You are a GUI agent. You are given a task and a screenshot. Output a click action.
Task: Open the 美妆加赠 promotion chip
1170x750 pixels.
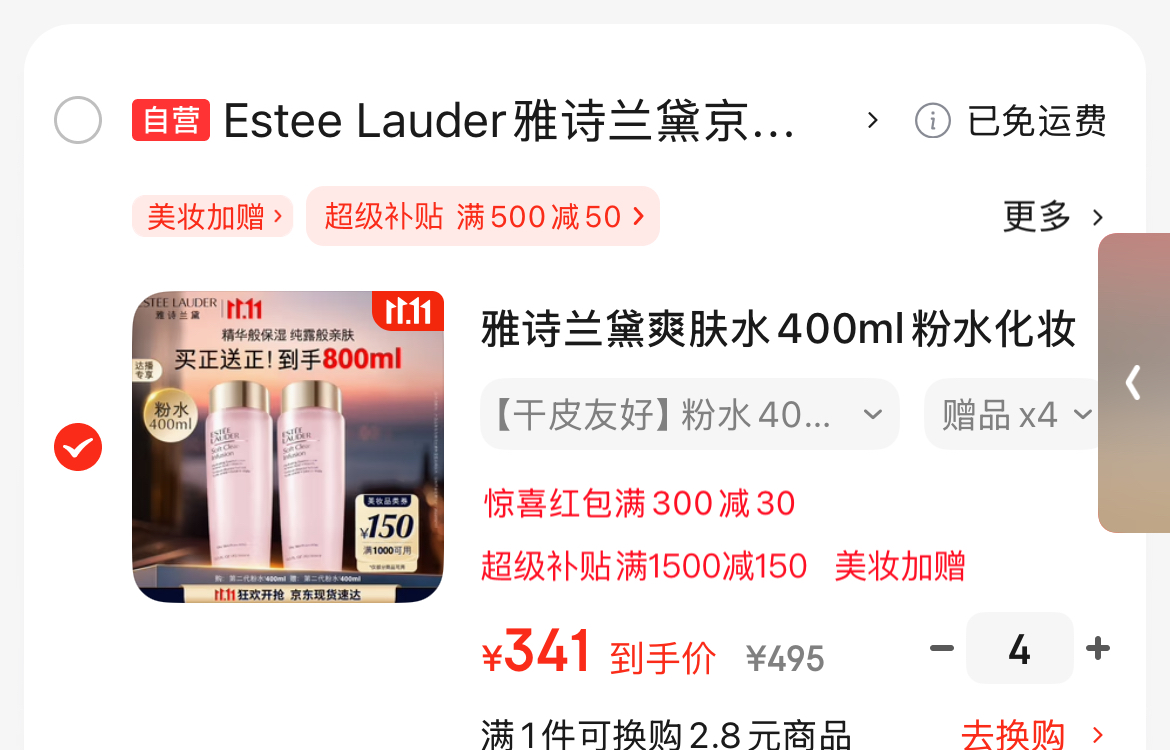(x=212, y=216)
